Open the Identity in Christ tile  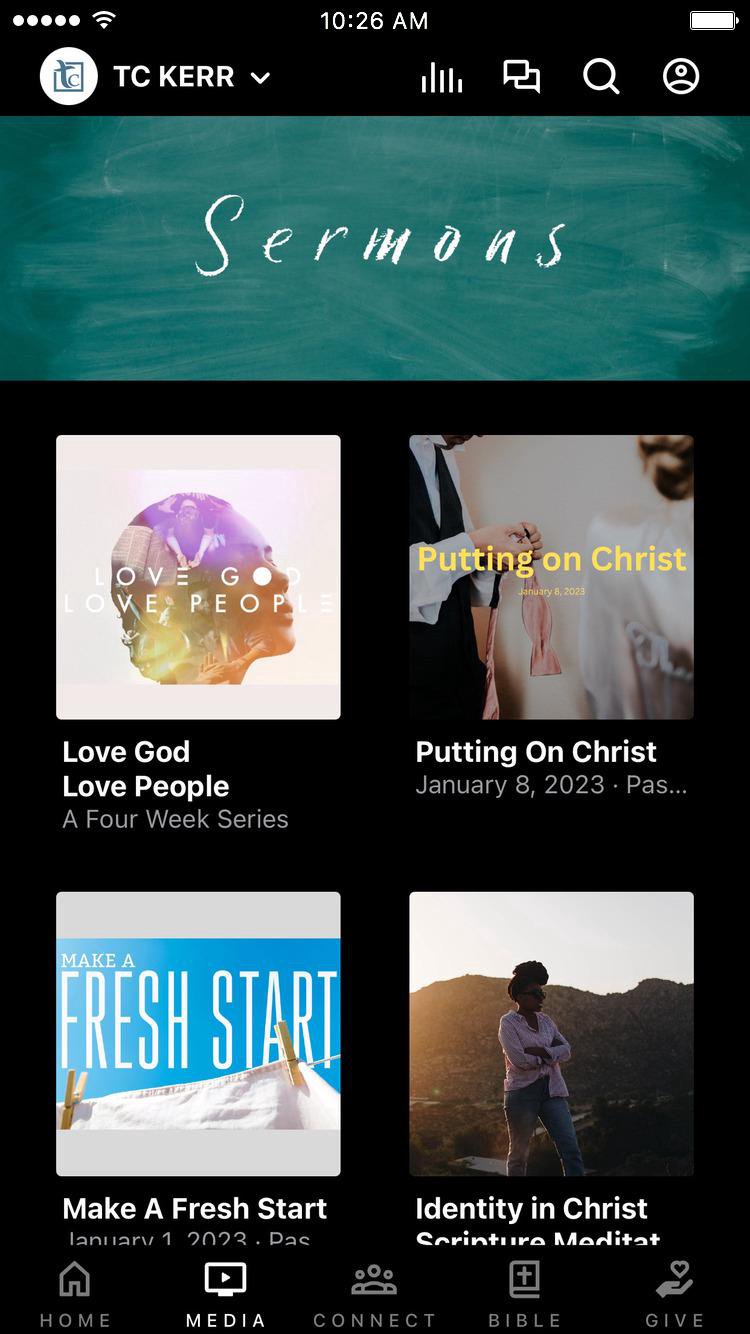click(x=551, y=1033)
